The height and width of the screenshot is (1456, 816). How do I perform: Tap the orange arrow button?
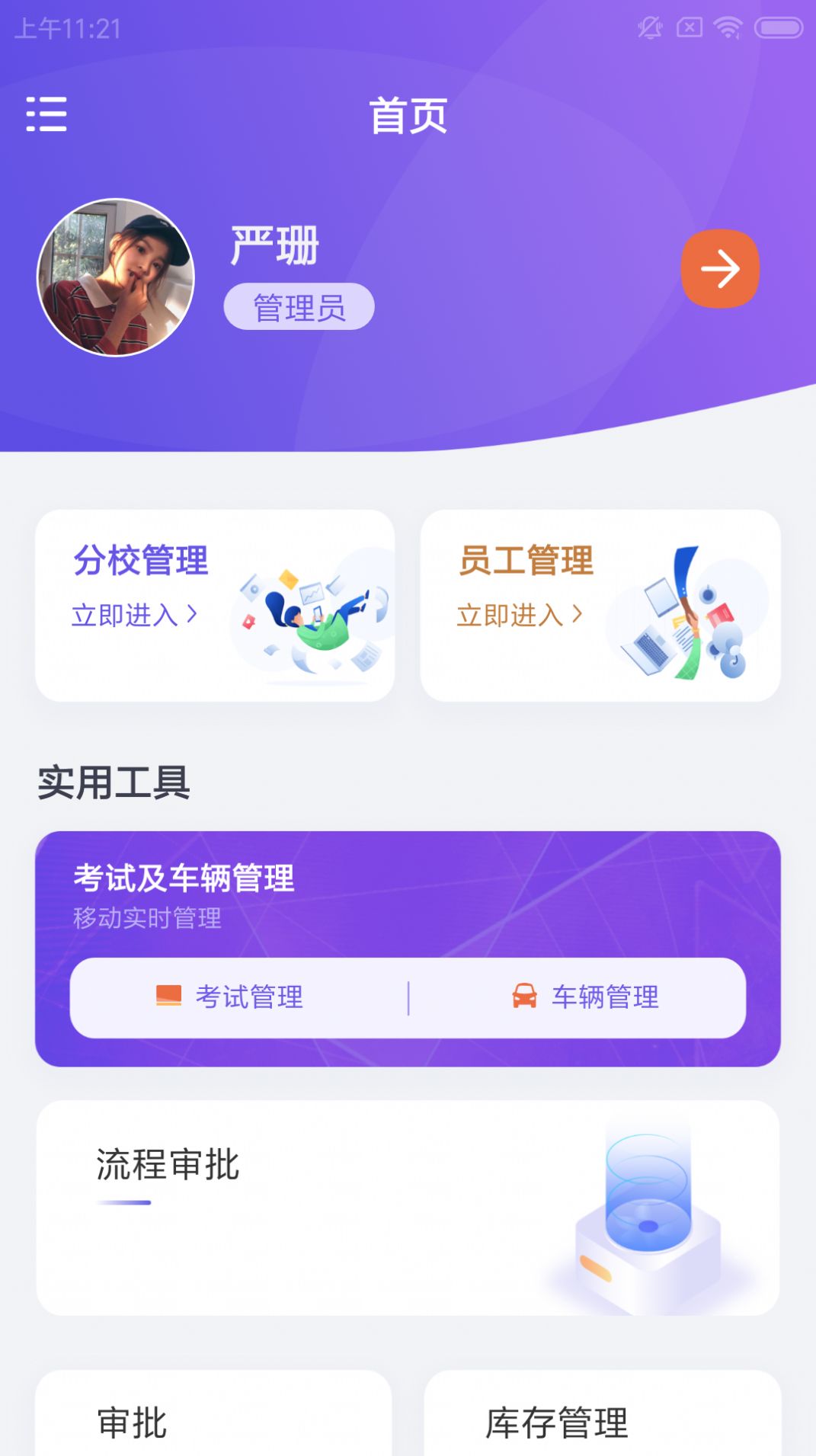click(x=720, y=269)
